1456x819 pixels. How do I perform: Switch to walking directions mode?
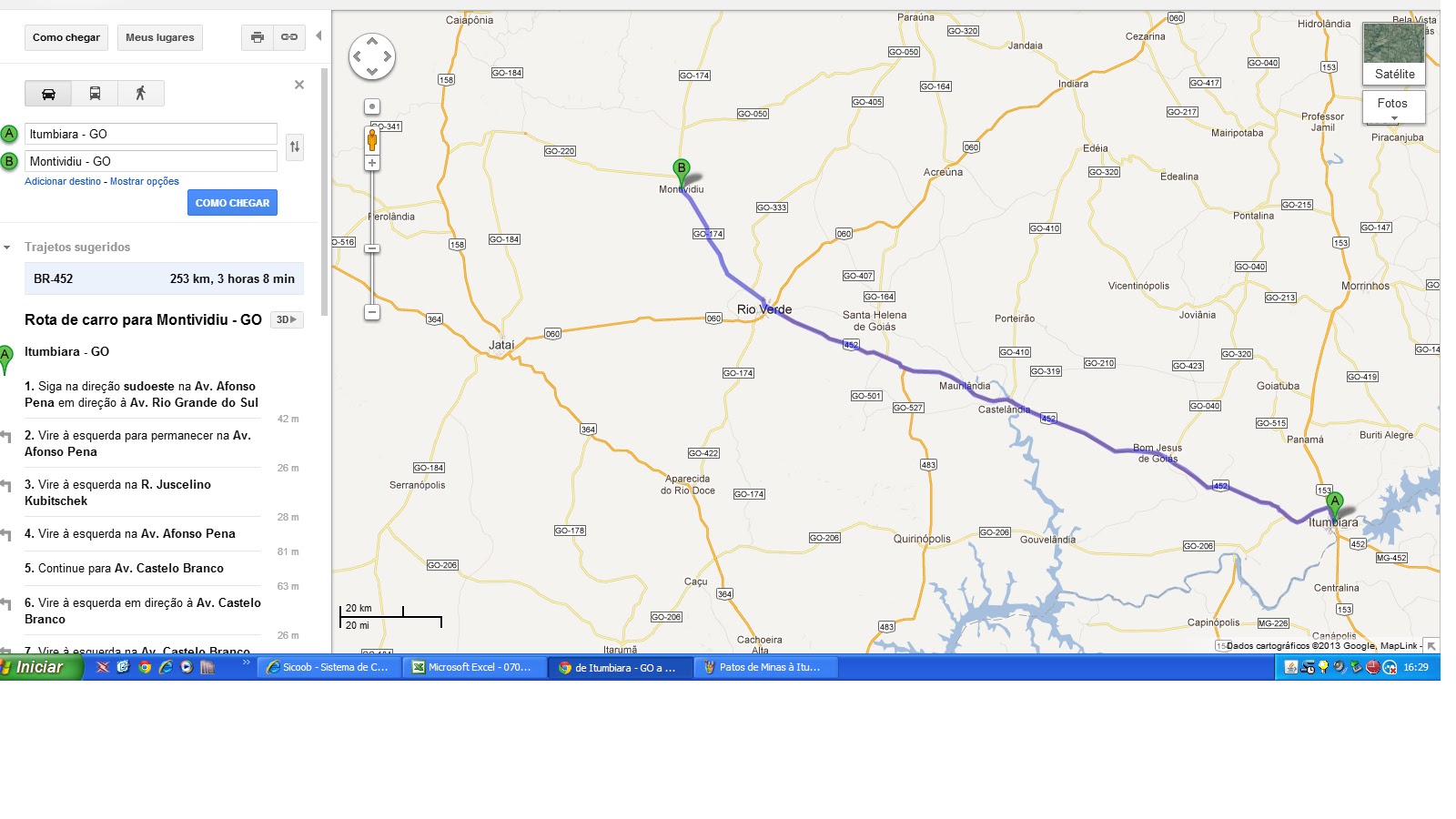pyautogui.click(x=140, y=93)
